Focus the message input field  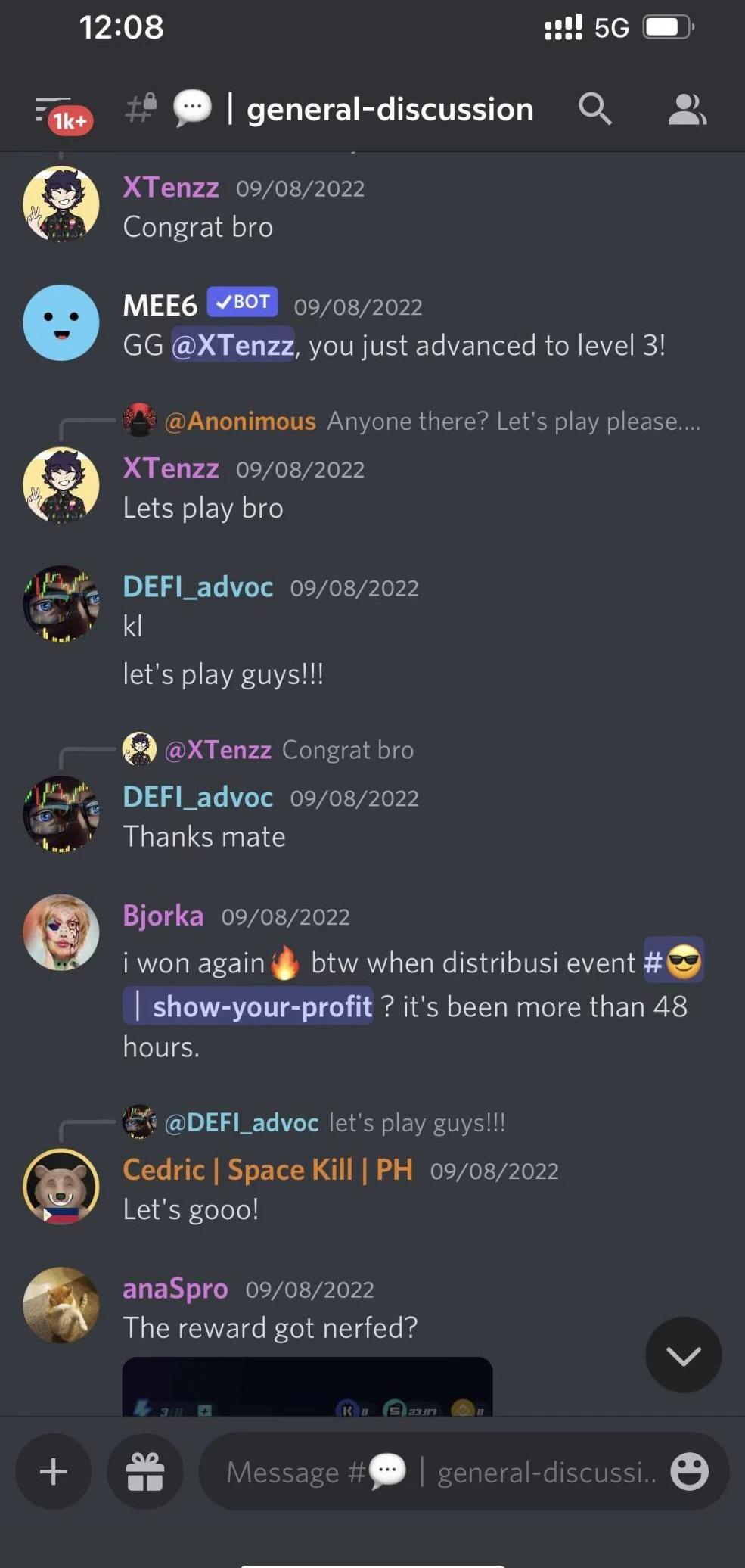(439, 1472)
